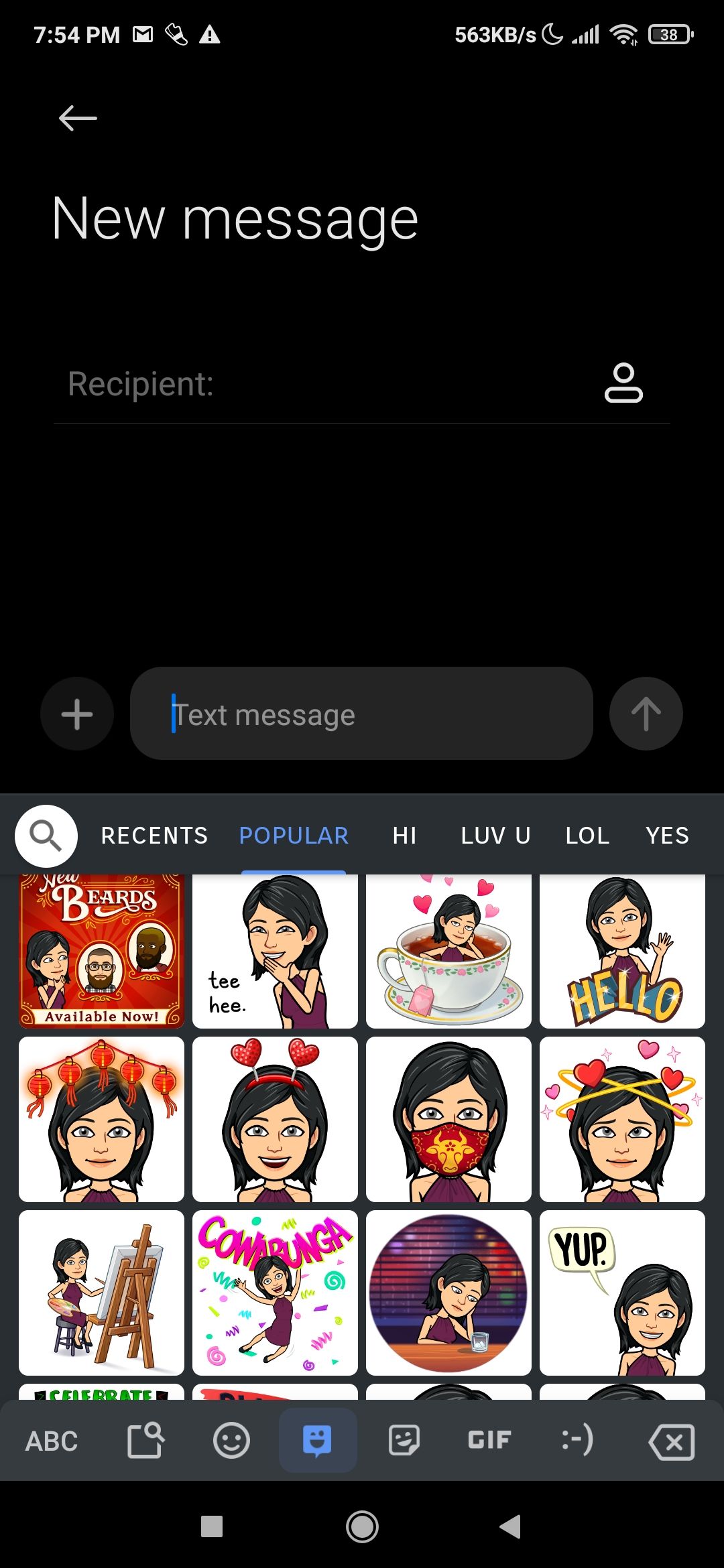Tap the send message arrow
Viewport: 724px width, 1568px height.
pyautogui.click(x=646, y=714)
